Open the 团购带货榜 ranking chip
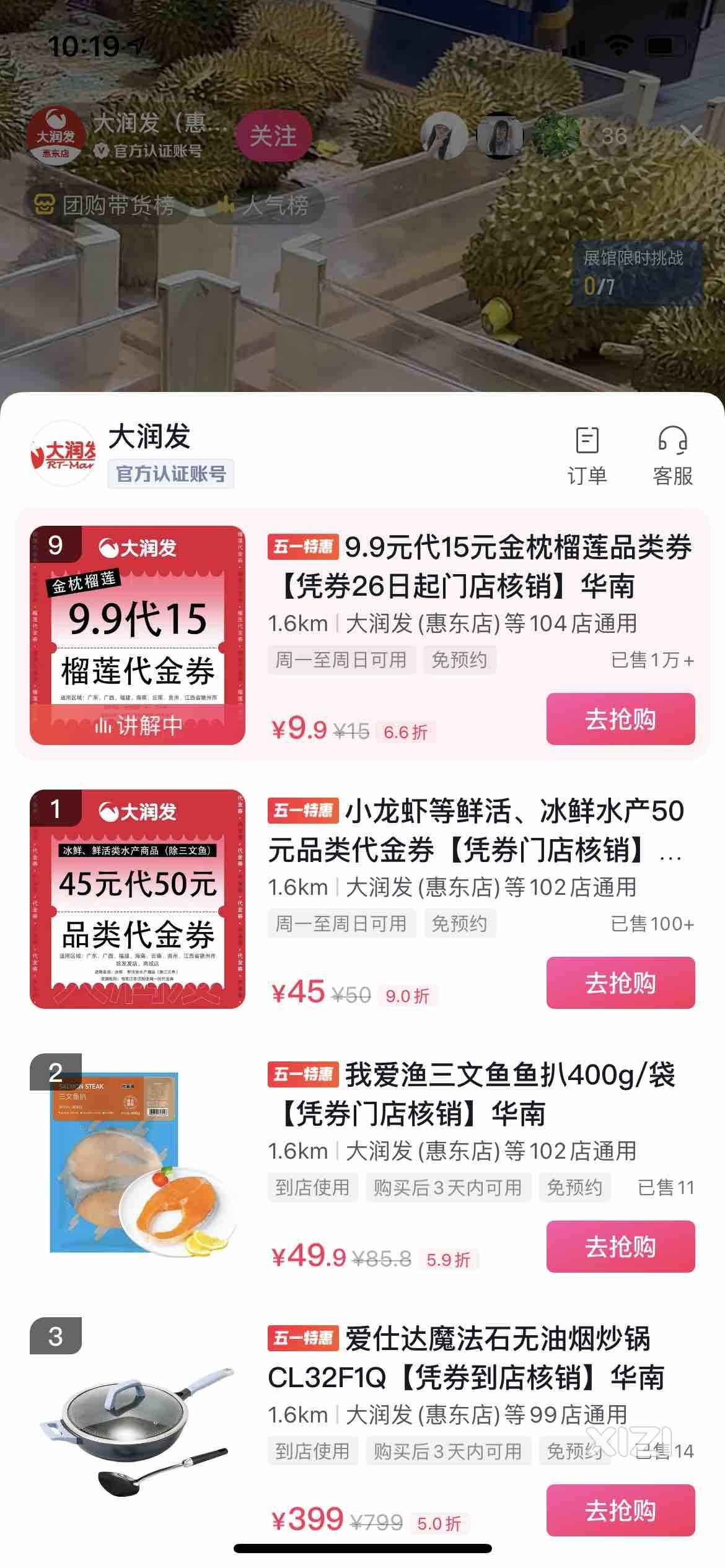 [x=105, y=205]
